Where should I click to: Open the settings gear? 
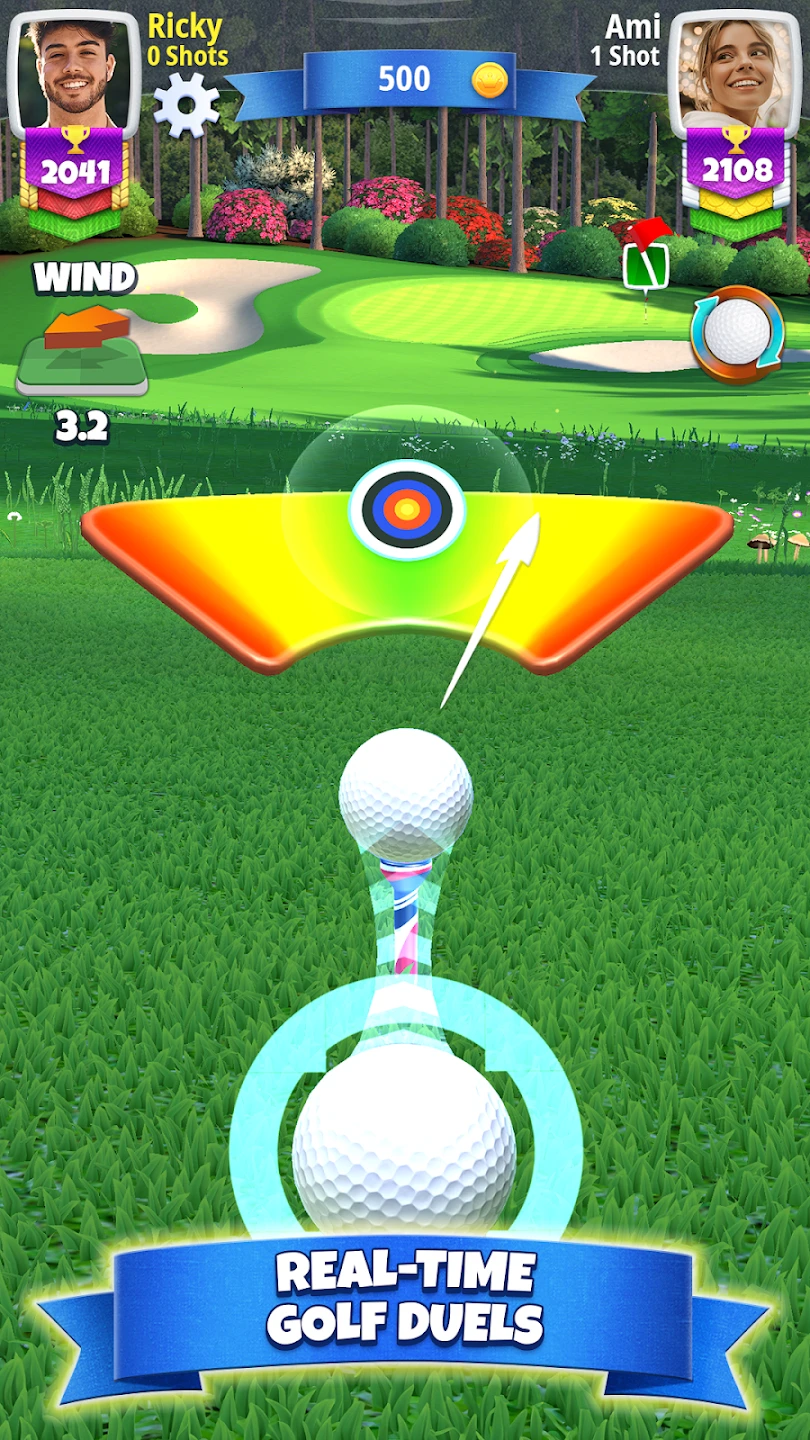[186, 105]
